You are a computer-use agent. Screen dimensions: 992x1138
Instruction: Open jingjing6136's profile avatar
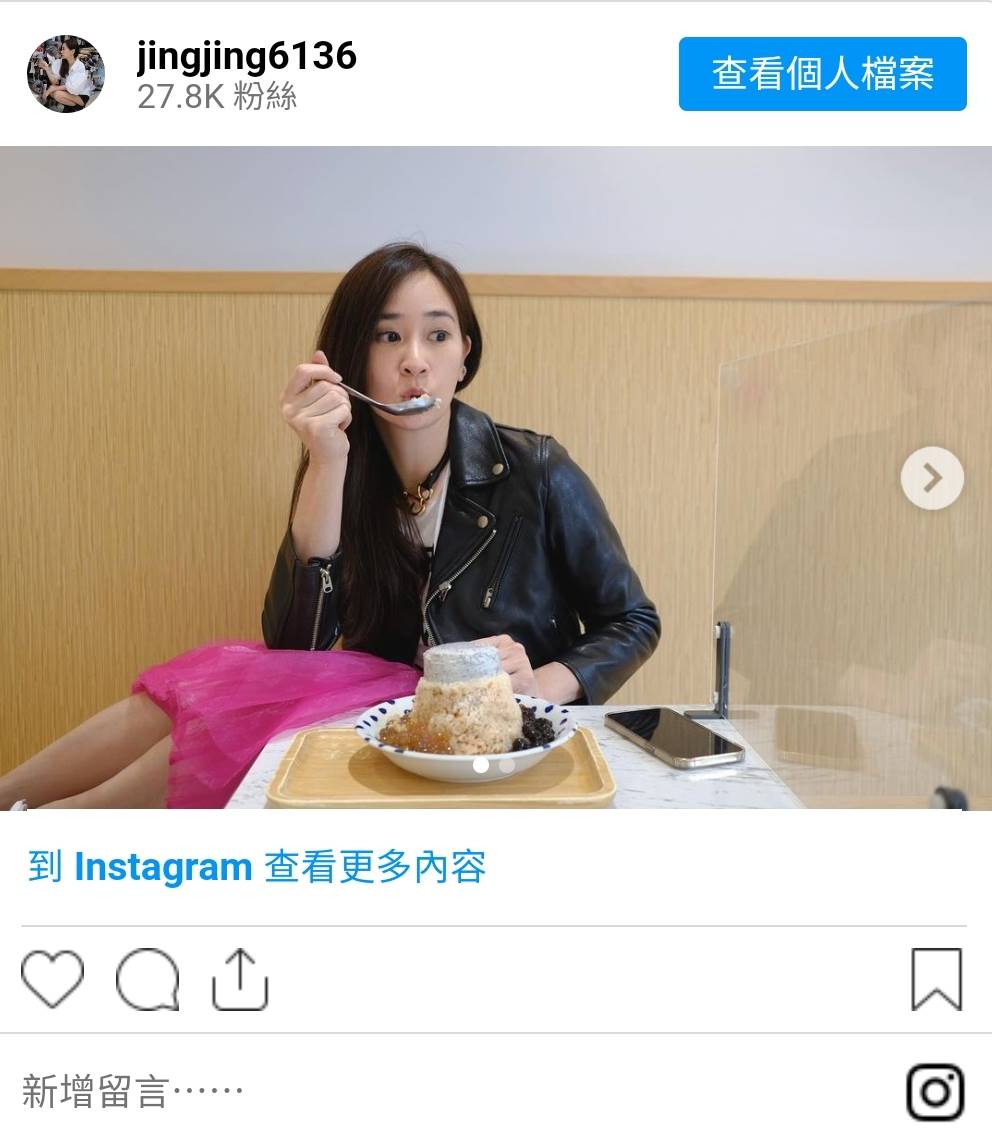65,74
